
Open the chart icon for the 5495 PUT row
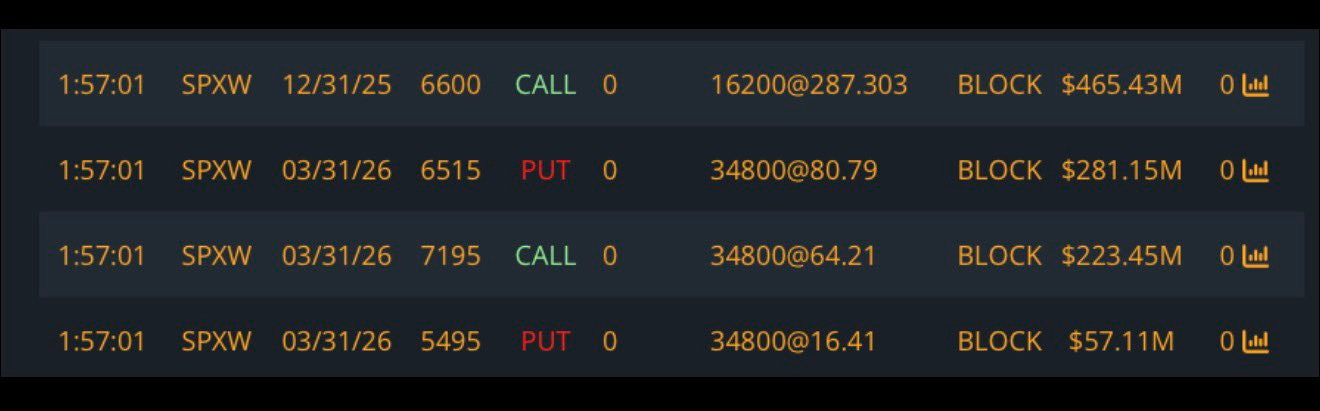[1255, 342]
